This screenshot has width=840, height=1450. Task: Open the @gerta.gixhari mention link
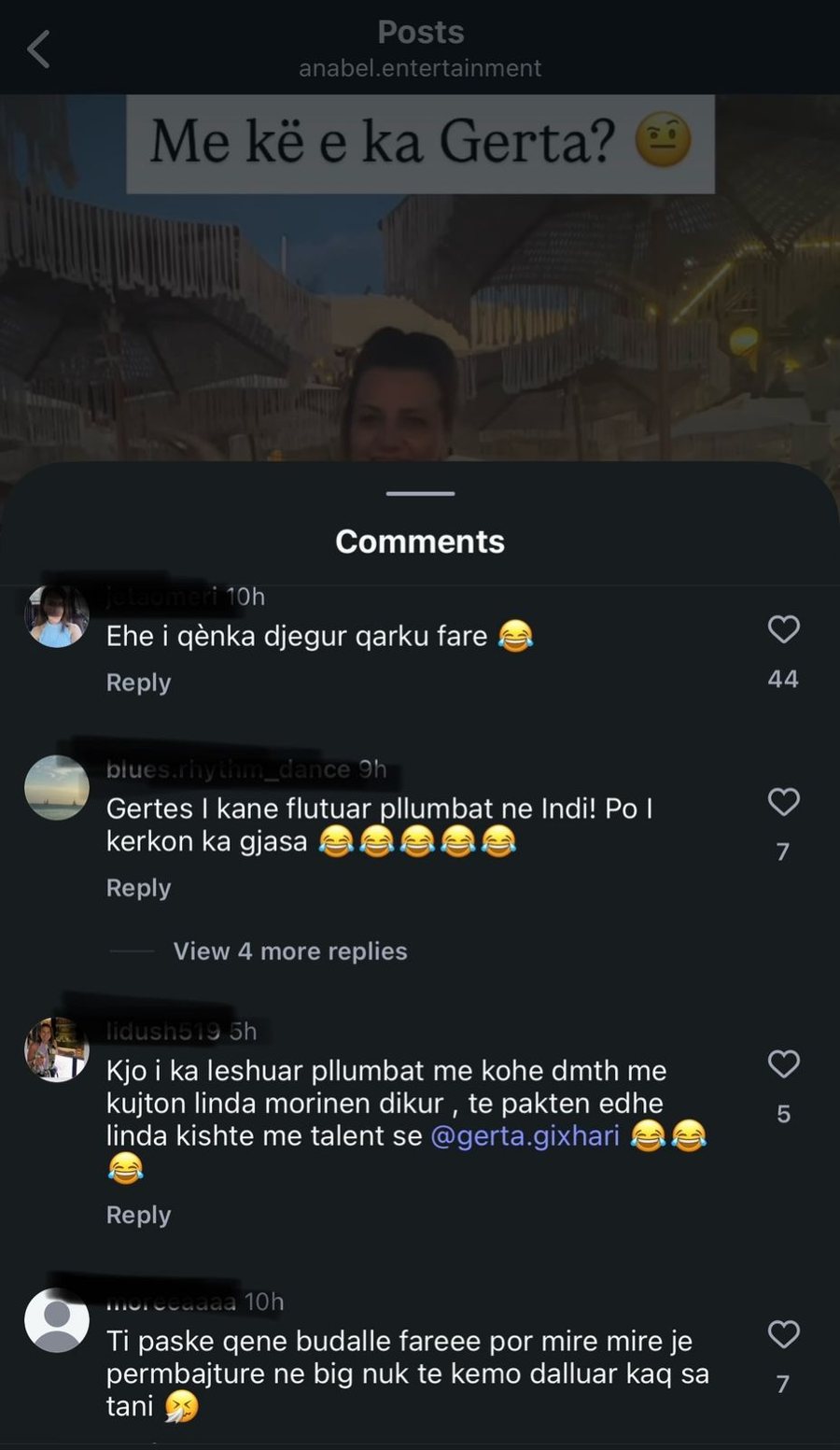coord(525,1136)
